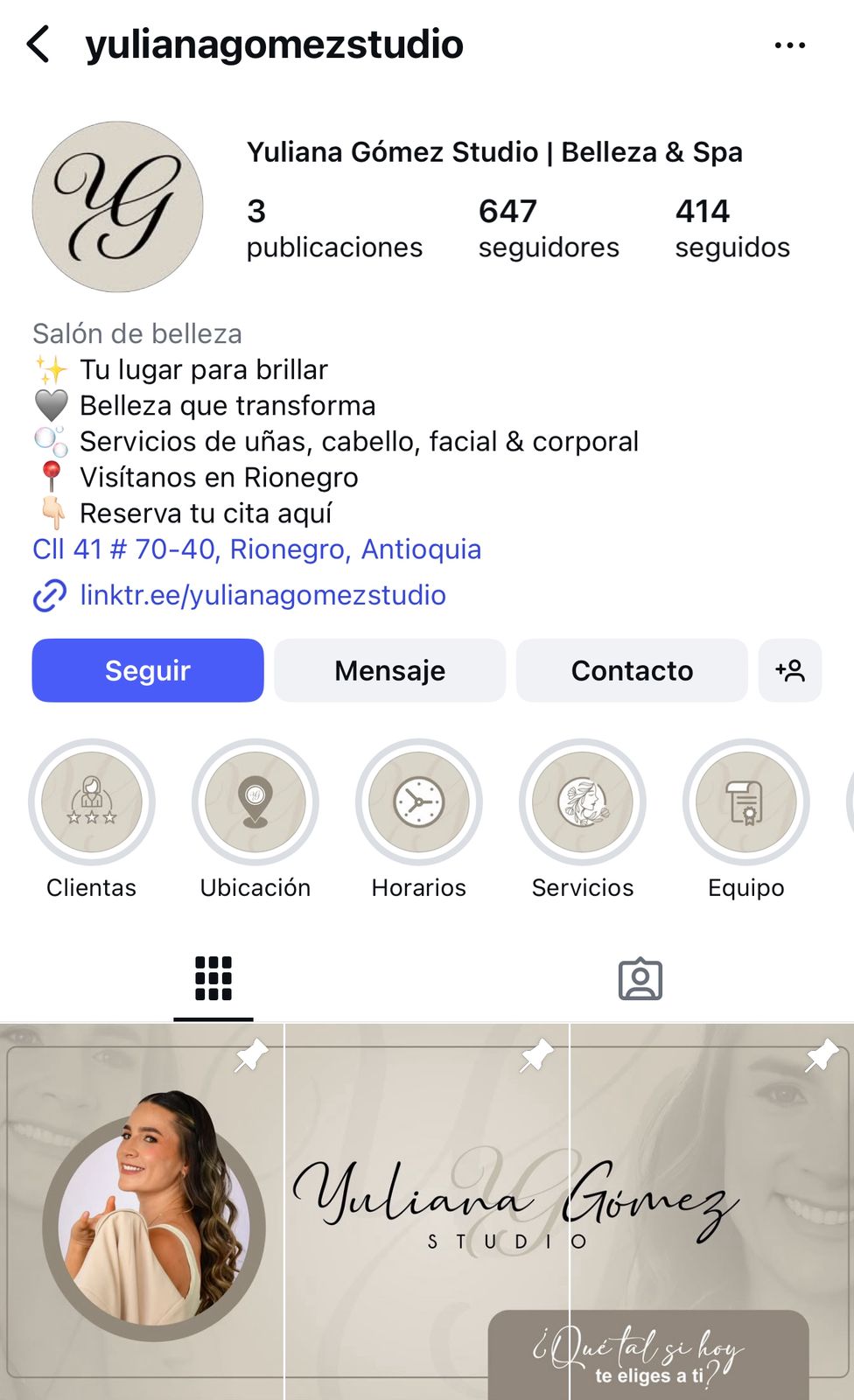Screen dimensions: 854x1400
Task: Open the Servicios highlight
Action: point(583,802)
